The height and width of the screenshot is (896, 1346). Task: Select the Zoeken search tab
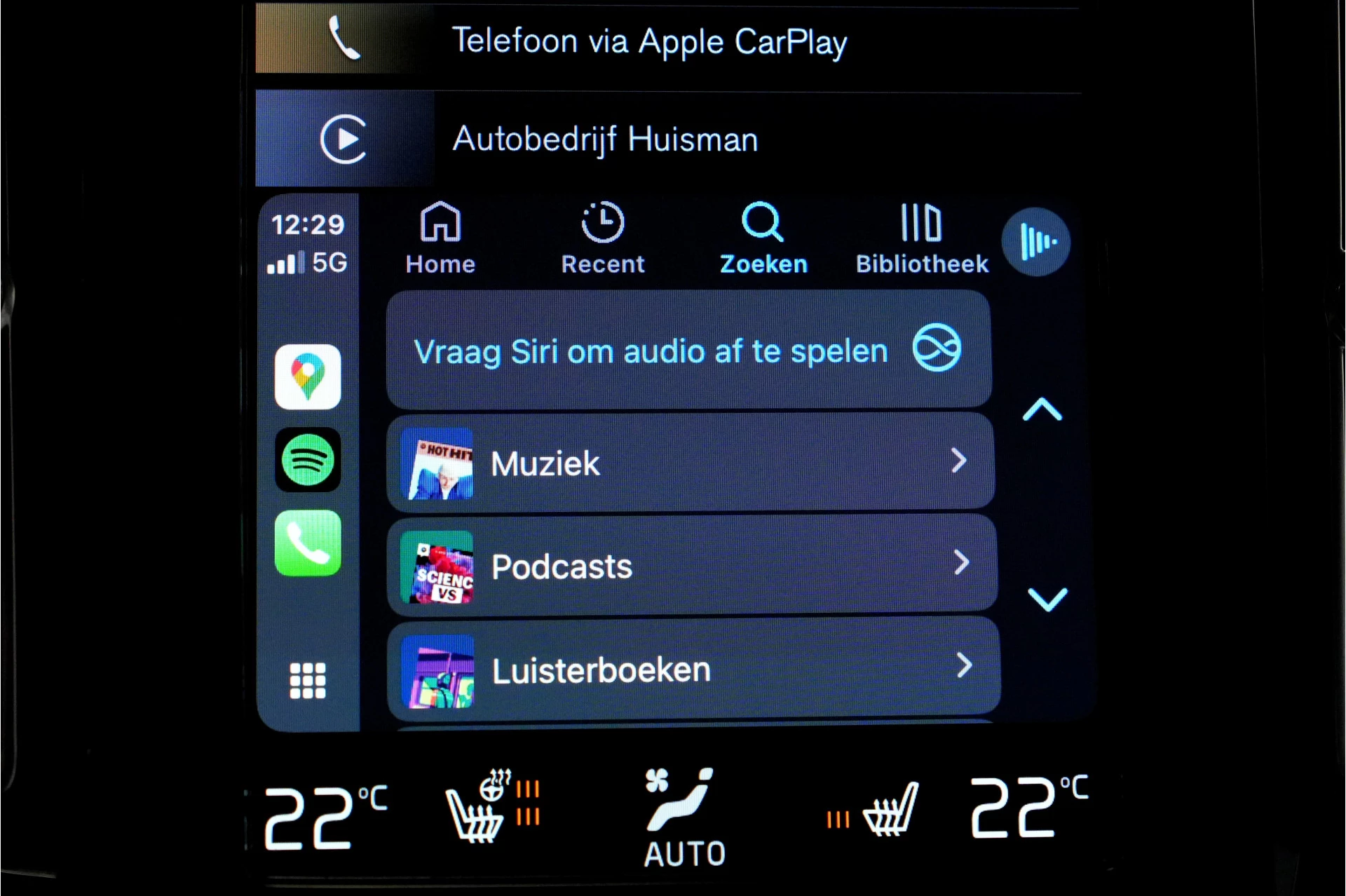tap(763, 238)
